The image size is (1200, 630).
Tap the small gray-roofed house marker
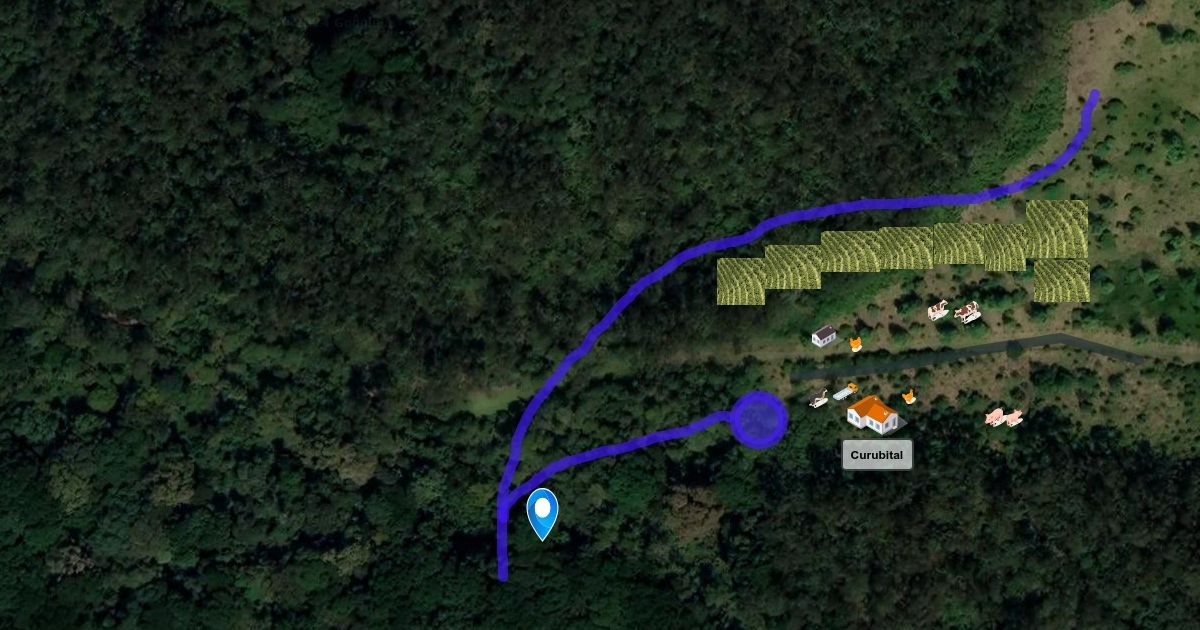tap(824, 335)
